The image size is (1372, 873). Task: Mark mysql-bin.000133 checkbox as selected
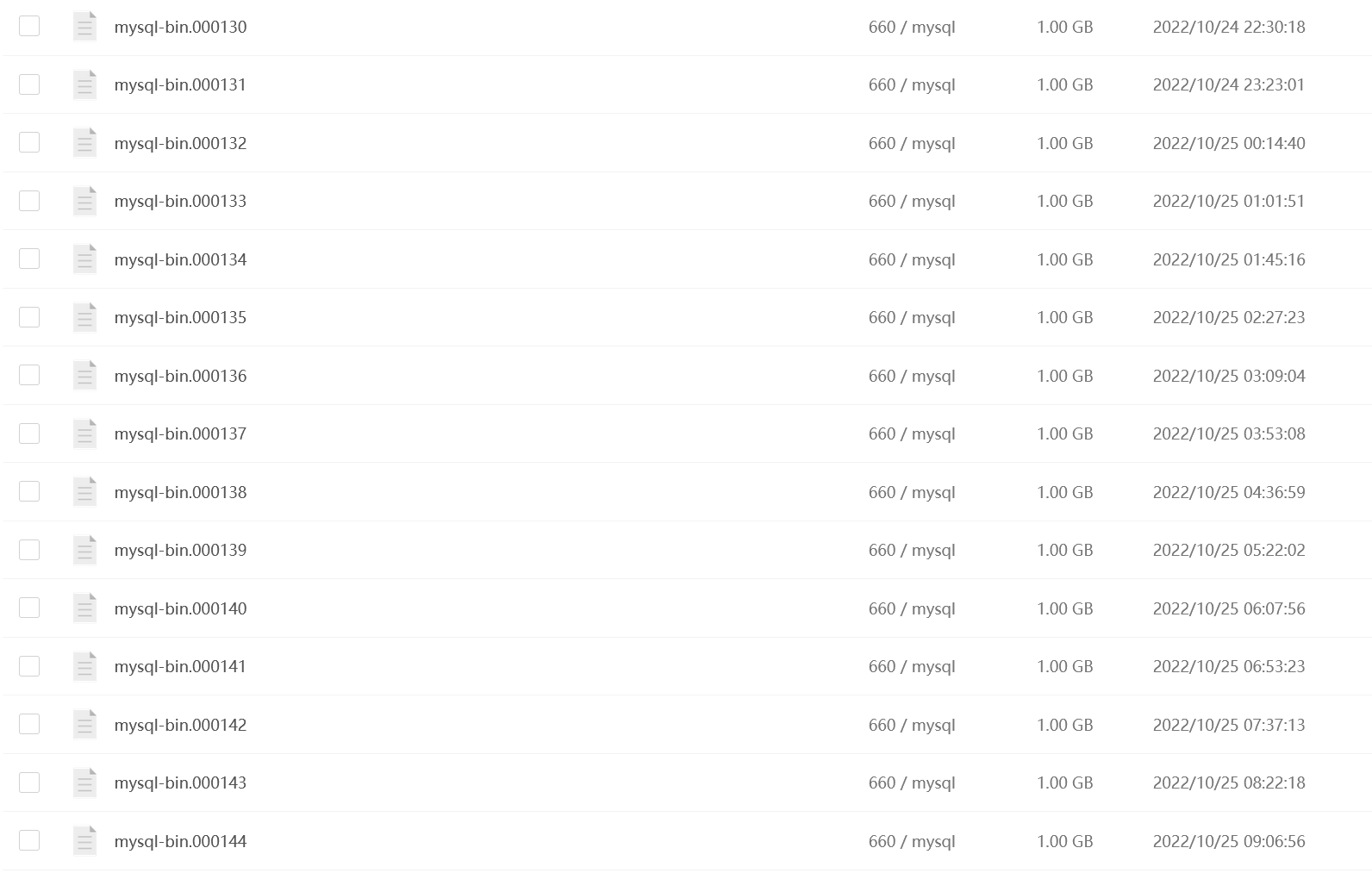coord(29,201)
